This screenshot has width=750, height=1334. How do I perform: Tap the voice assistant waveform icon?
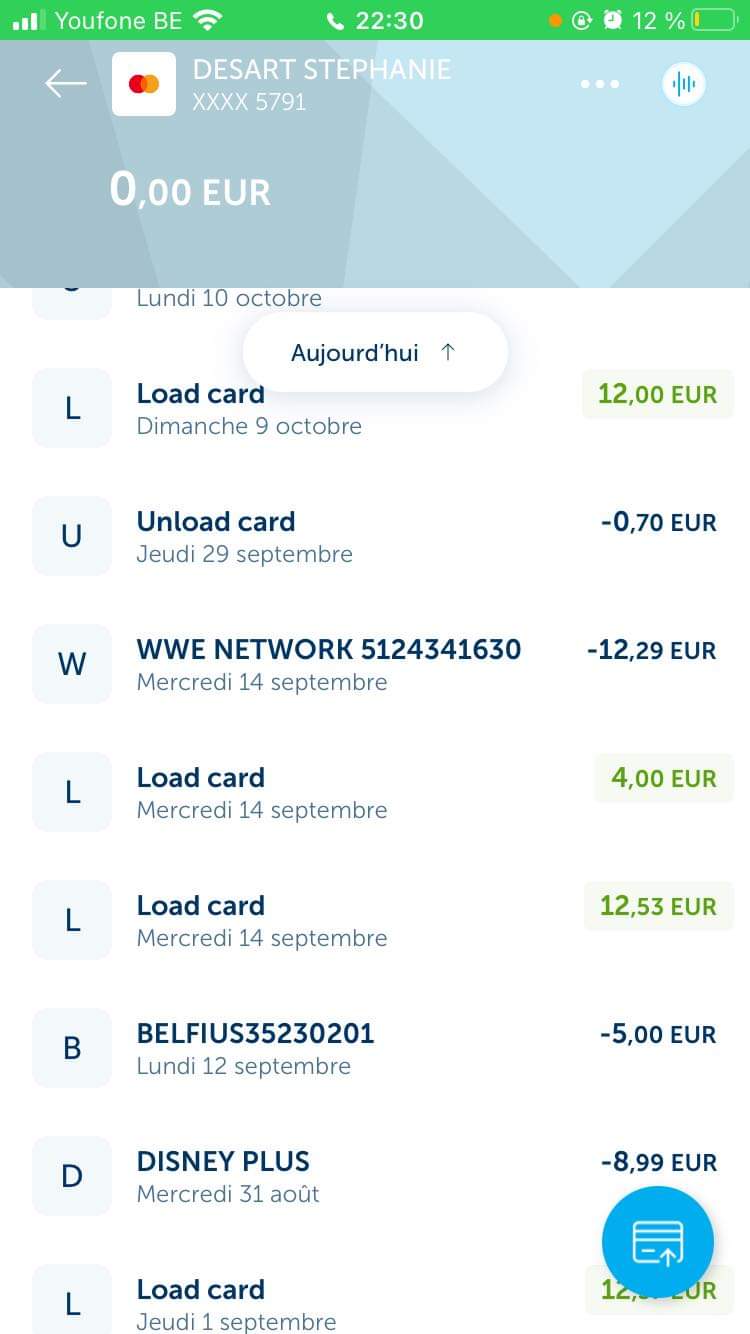pos(684,84)
